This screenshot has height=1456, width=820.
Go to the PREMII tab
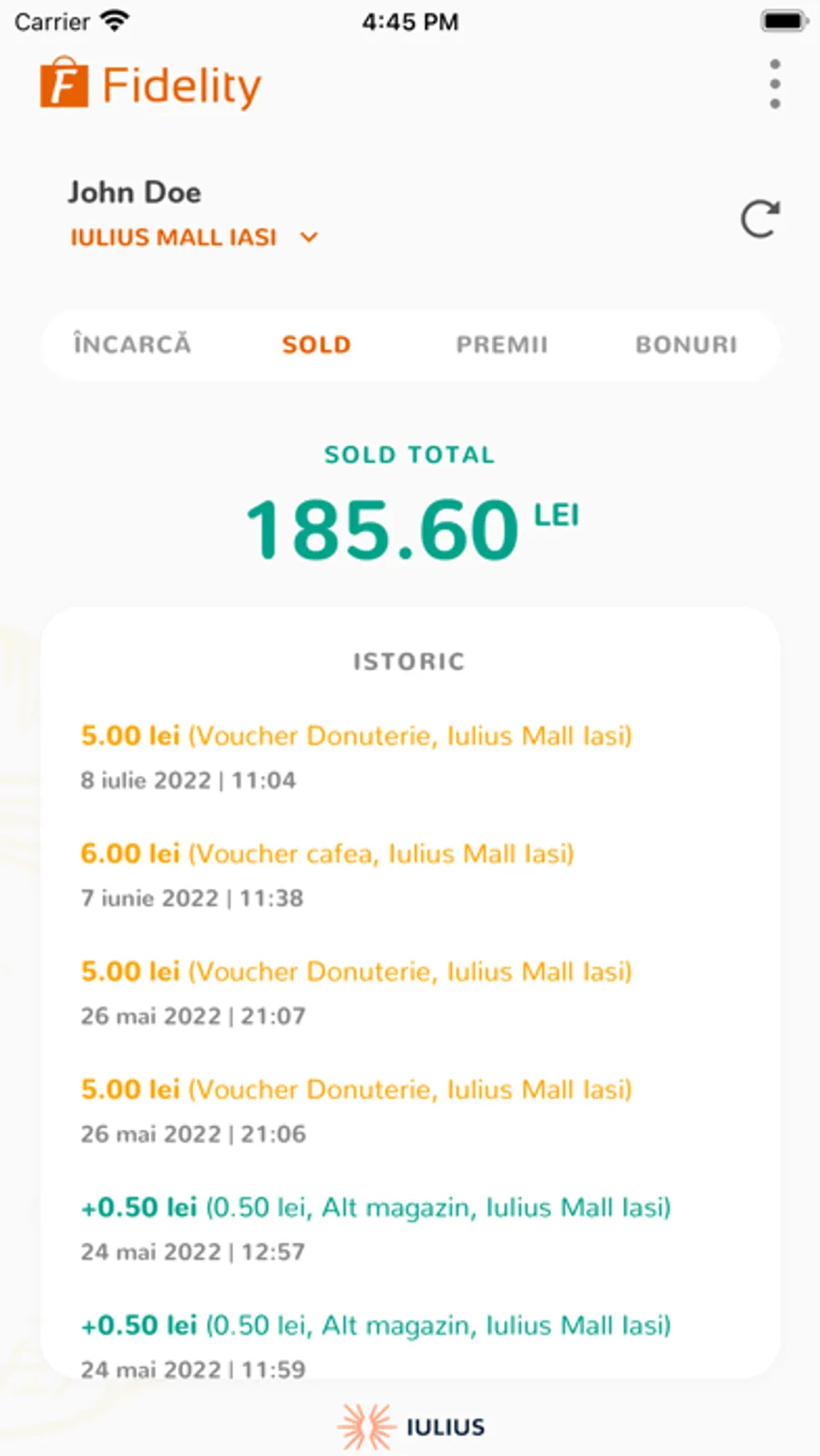(x=502, y=344)
